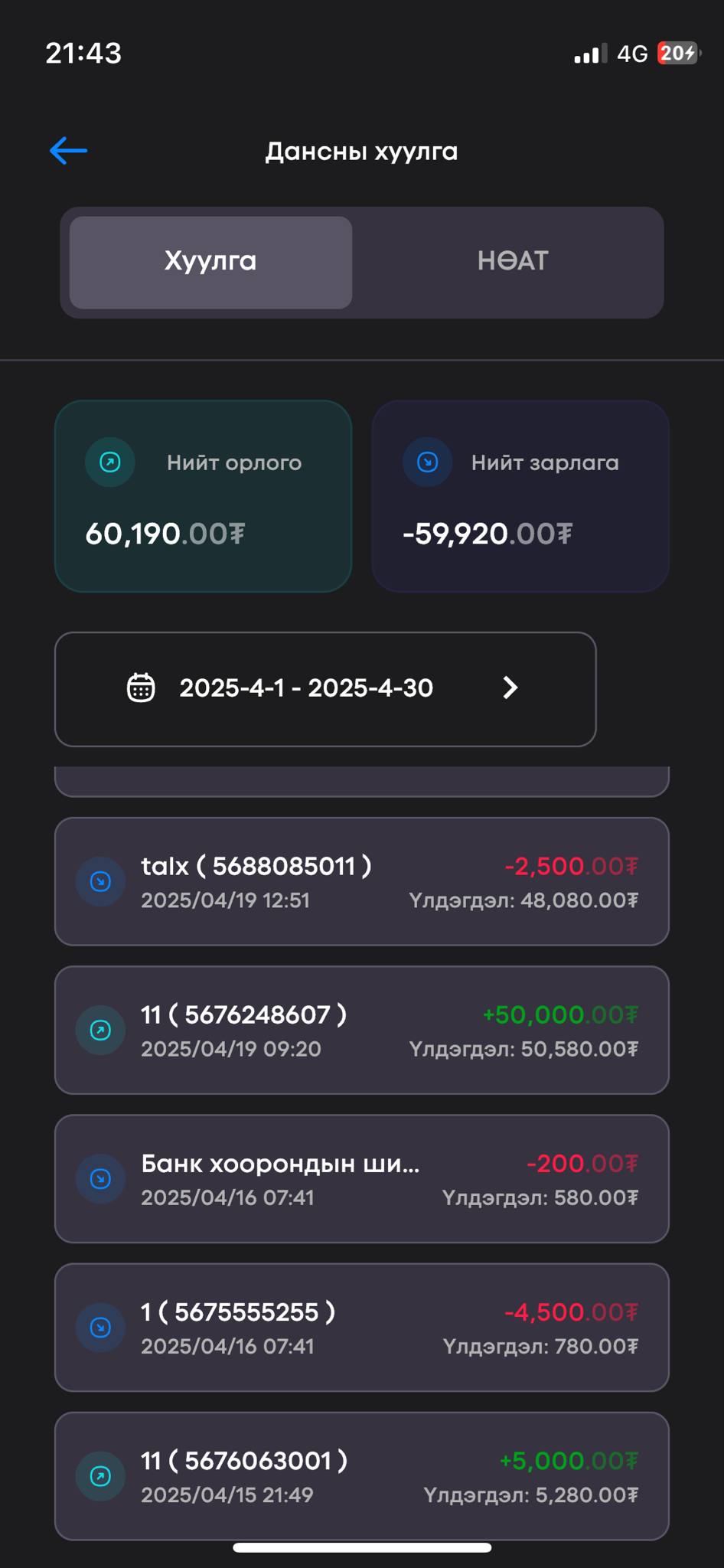The width and height of the screenshot is (724, 1568).
Task: Open the Банк хоорондын ши... transaction
Action: pyautogui.click(x=361, y=1178)
